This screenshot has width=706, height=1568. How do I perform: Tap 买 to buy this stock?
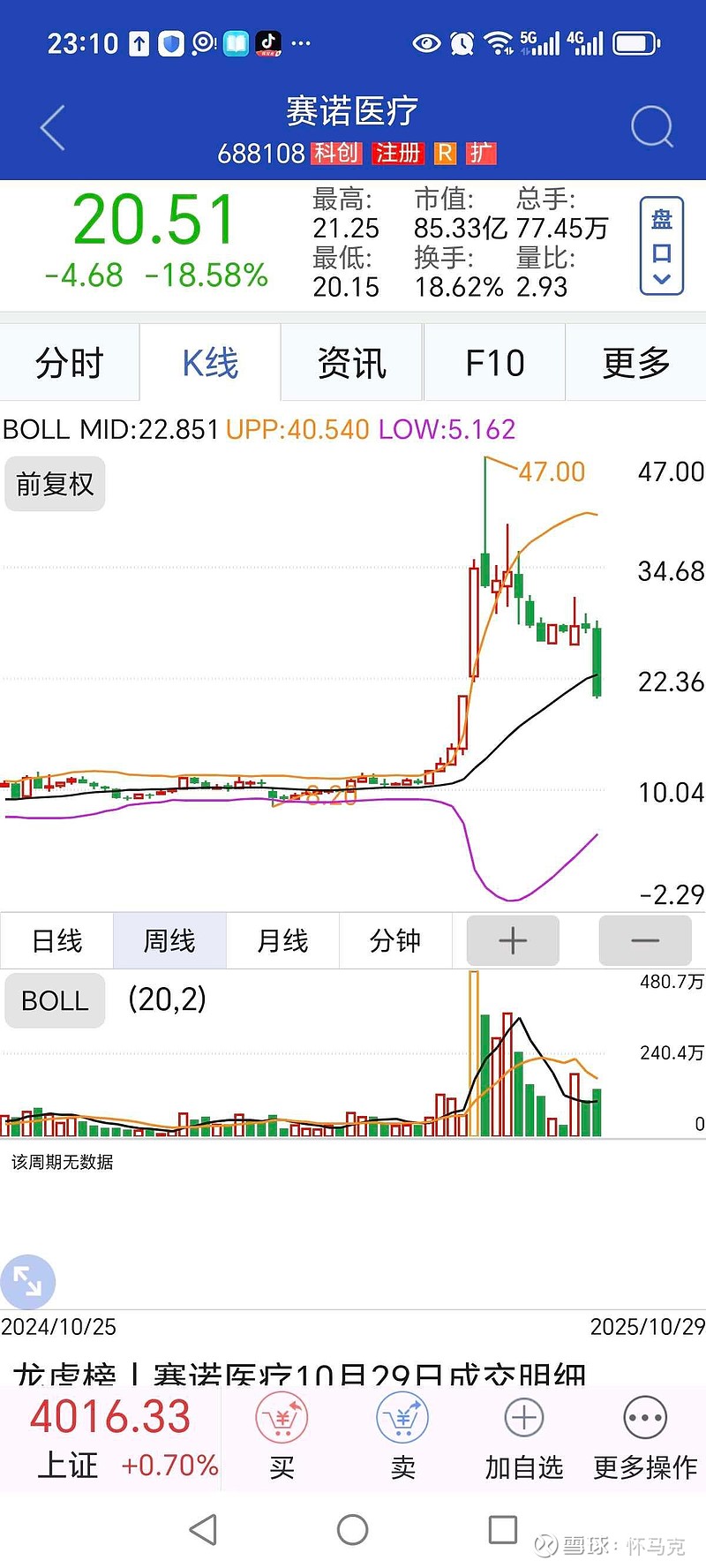(x=282, y=1439)
